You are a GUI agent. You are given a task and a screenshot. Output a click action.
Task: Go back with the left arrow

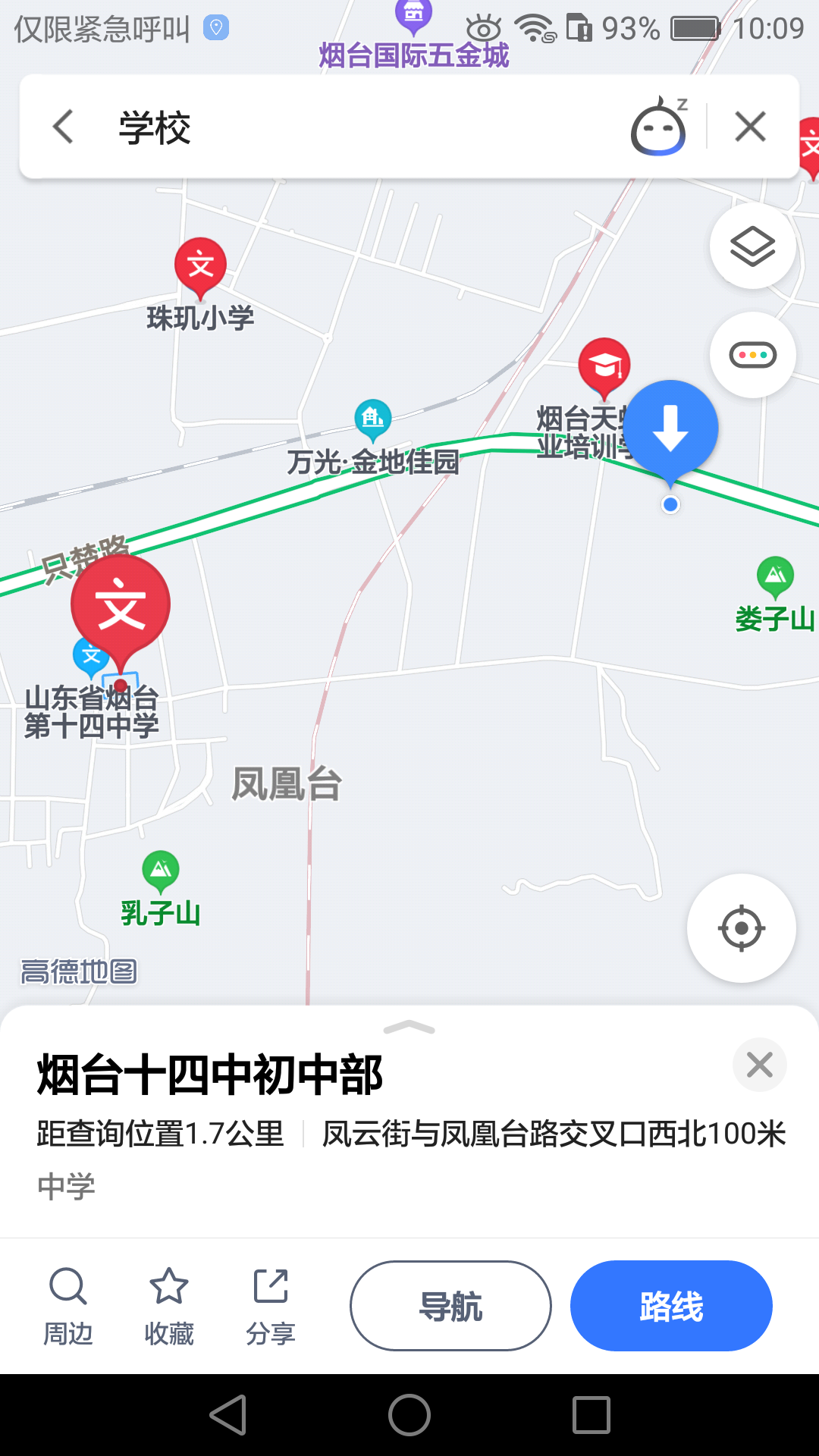pos(62,127)
